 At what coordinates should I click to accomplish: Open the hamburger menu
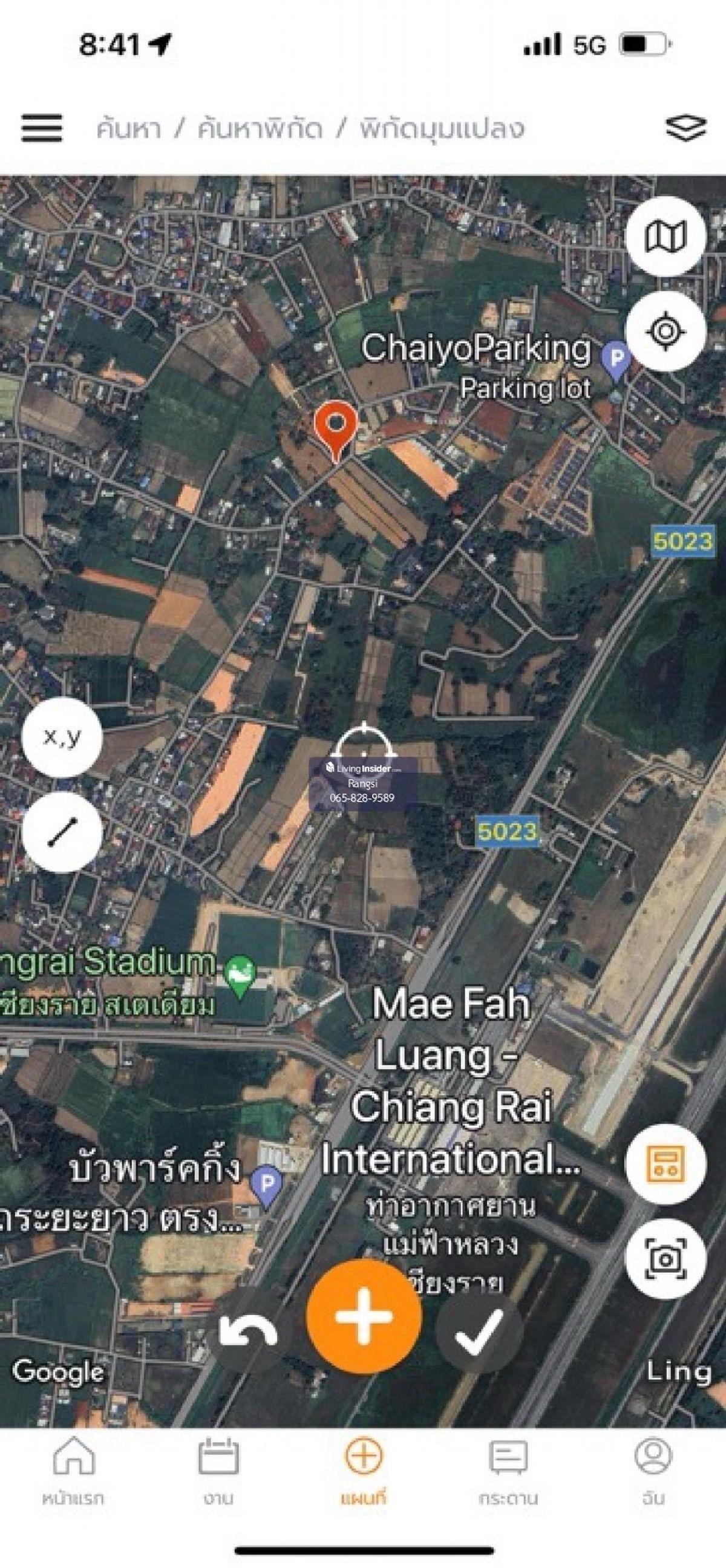coord(41,128)
